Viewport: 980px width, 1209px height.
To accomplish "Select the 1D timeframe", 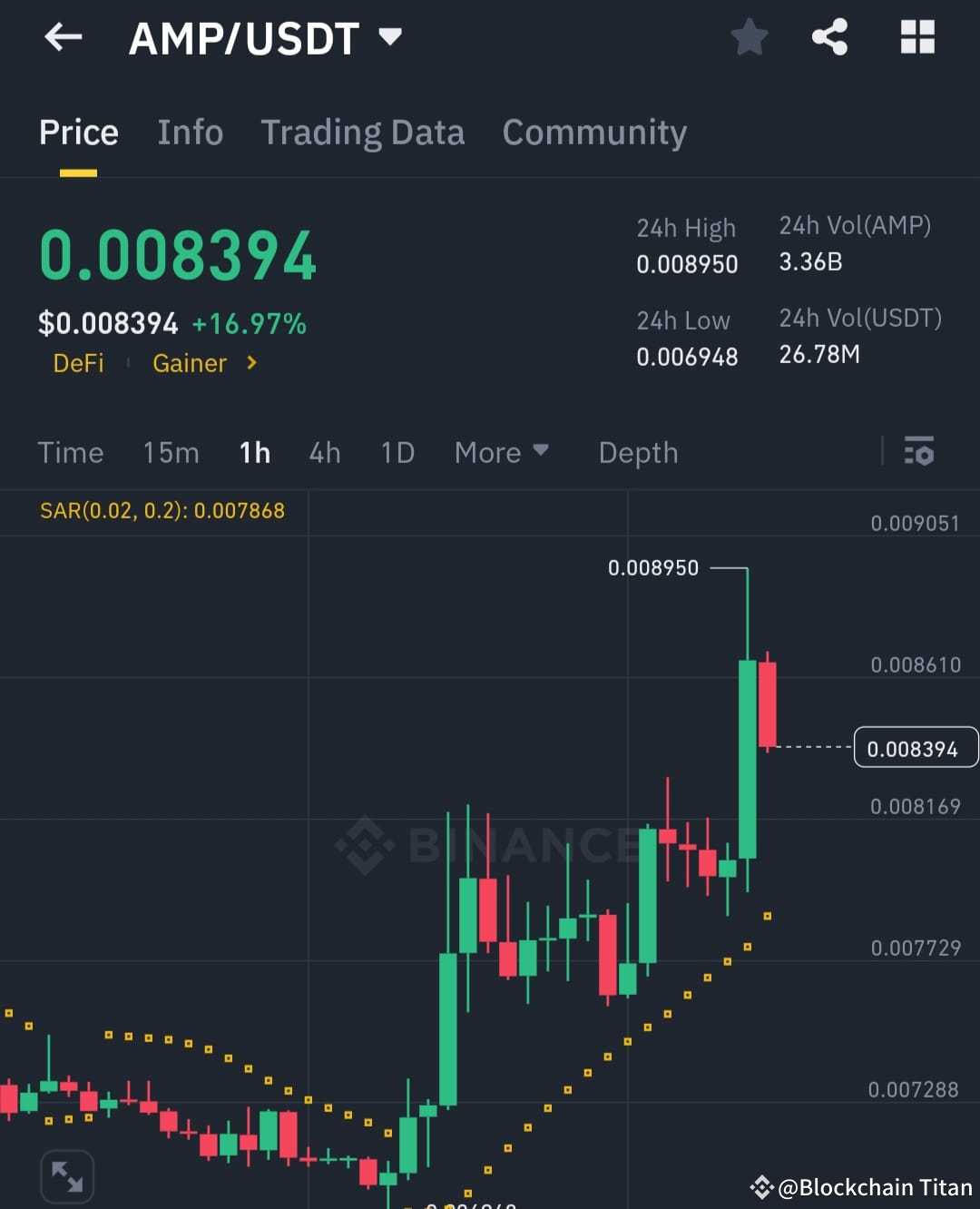I will 397,452.
